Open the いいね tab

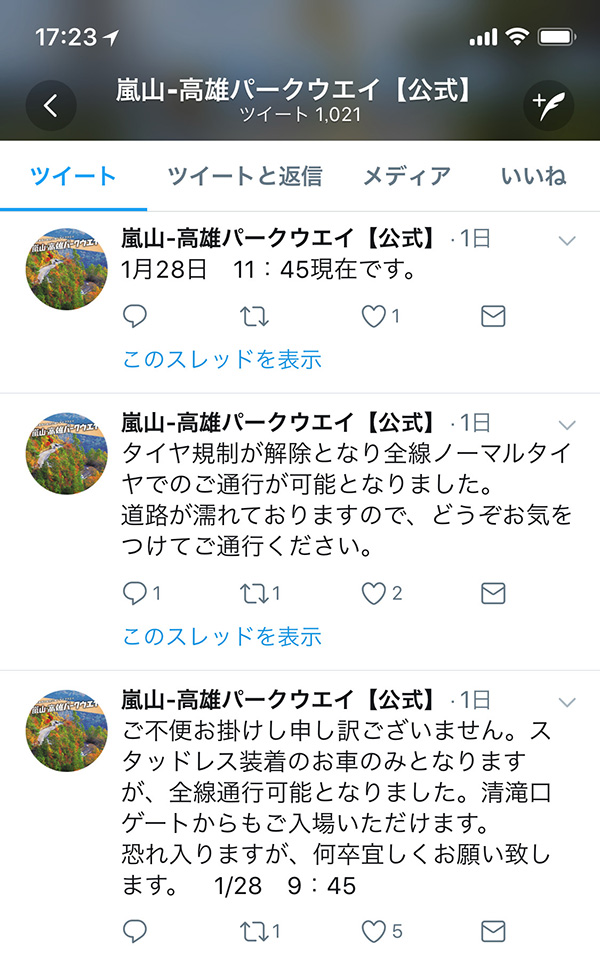pyautogui.click(x=533, y=177)
